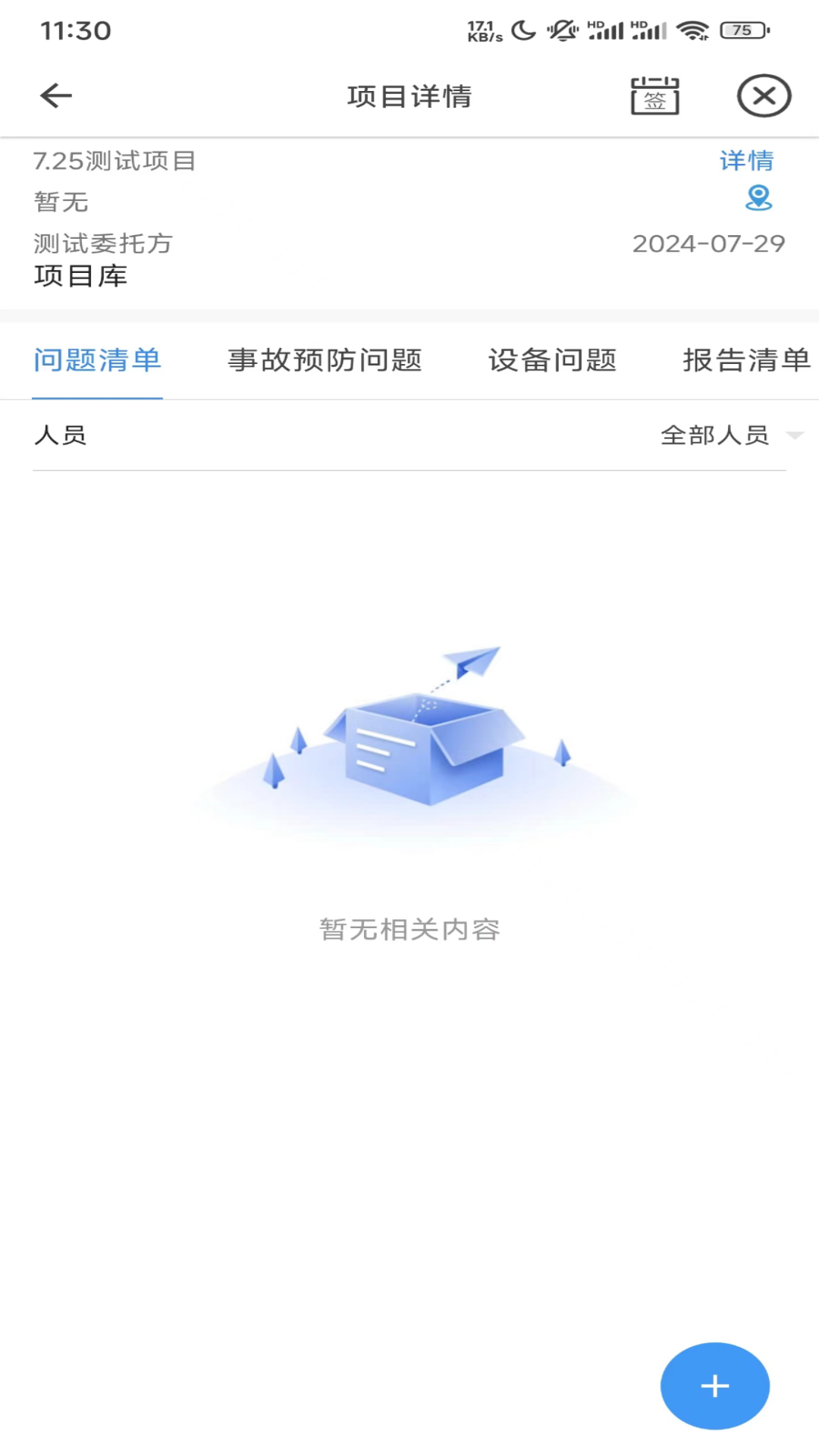This screenshot has height=1456, width=819.
Task: Open the 报告清单 tab
Action: coord(745,361)
